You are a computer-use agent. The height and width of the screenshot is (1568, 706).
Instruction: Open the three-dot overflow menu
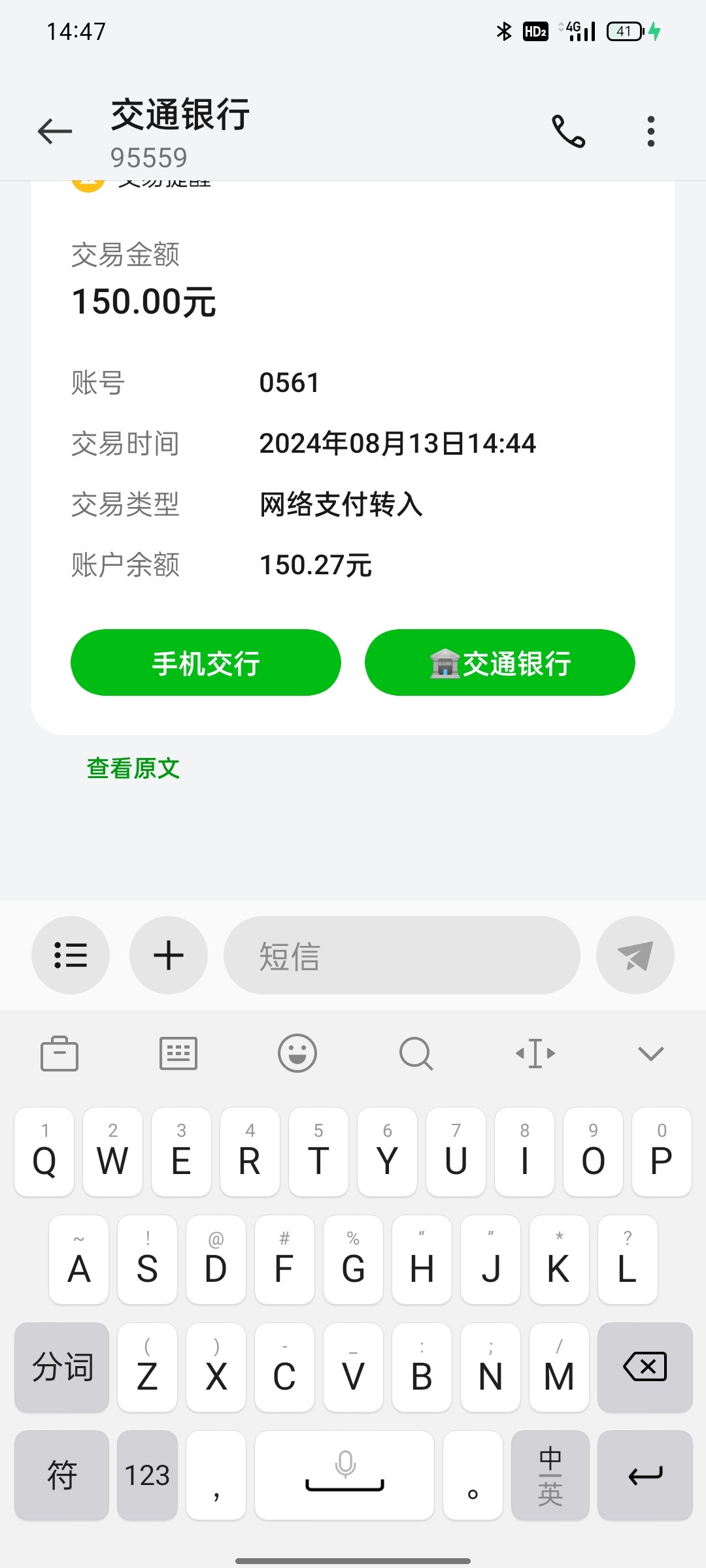[650, 132]
